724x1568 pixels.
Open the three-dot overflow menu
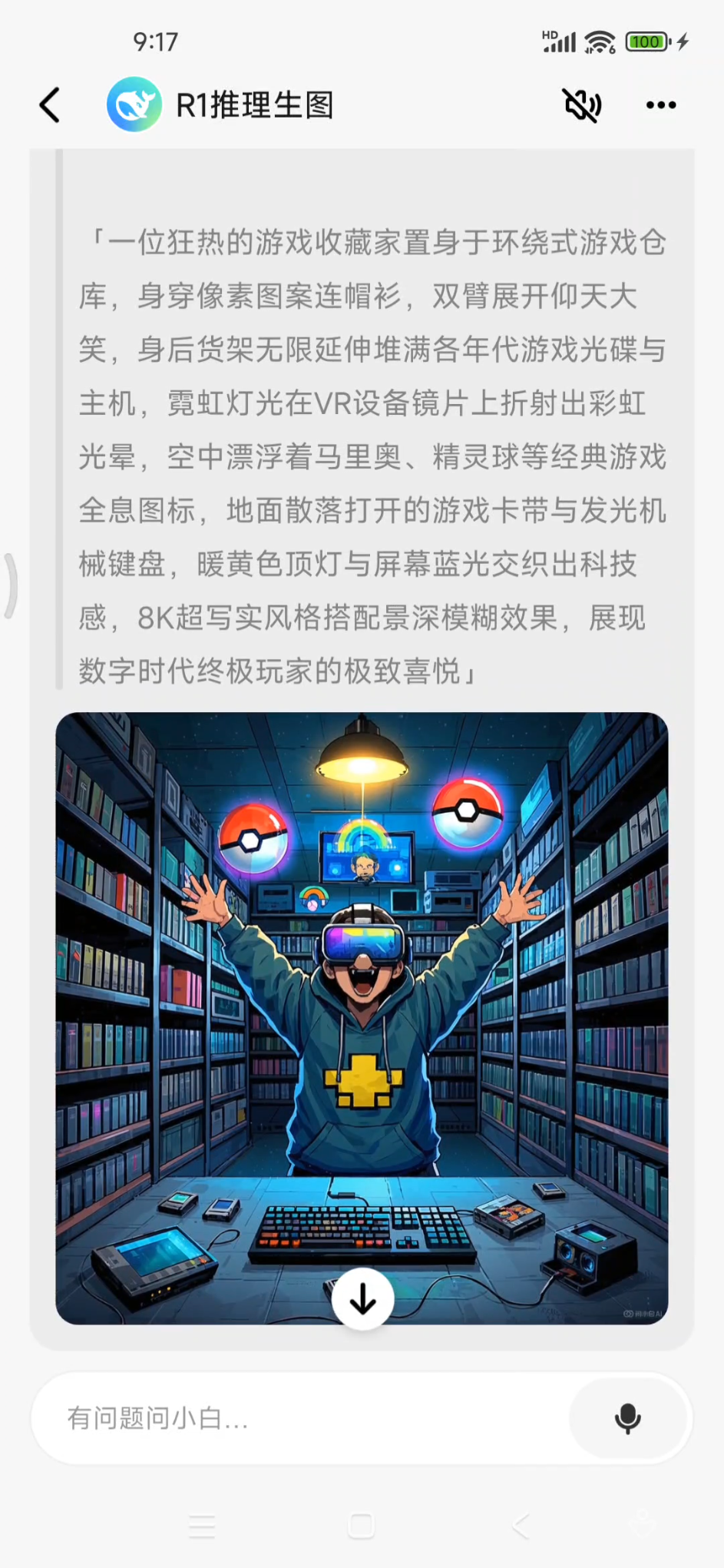661,105
